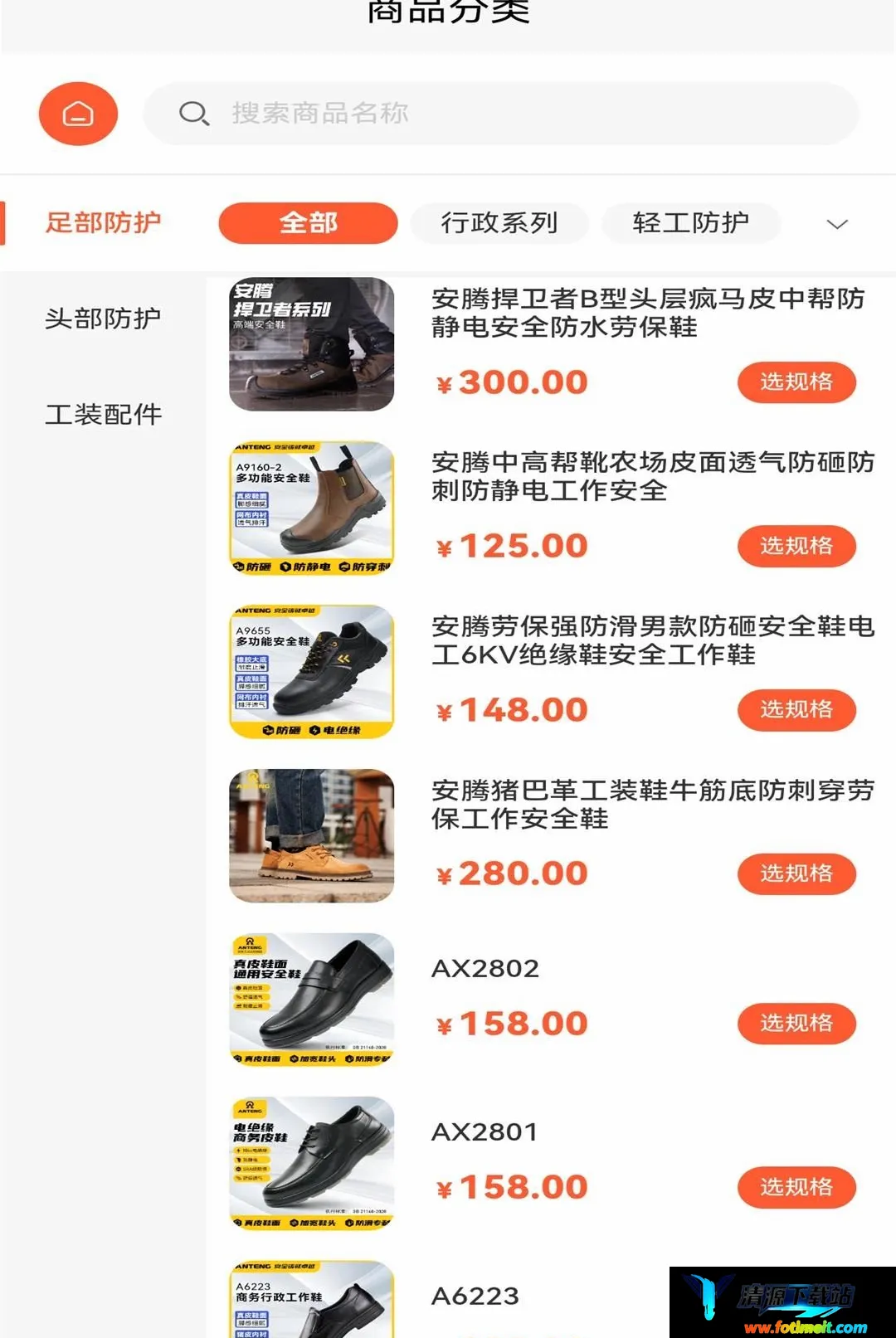Choose specs for the ¥125.00 中高帮靴

pos(796,546)
